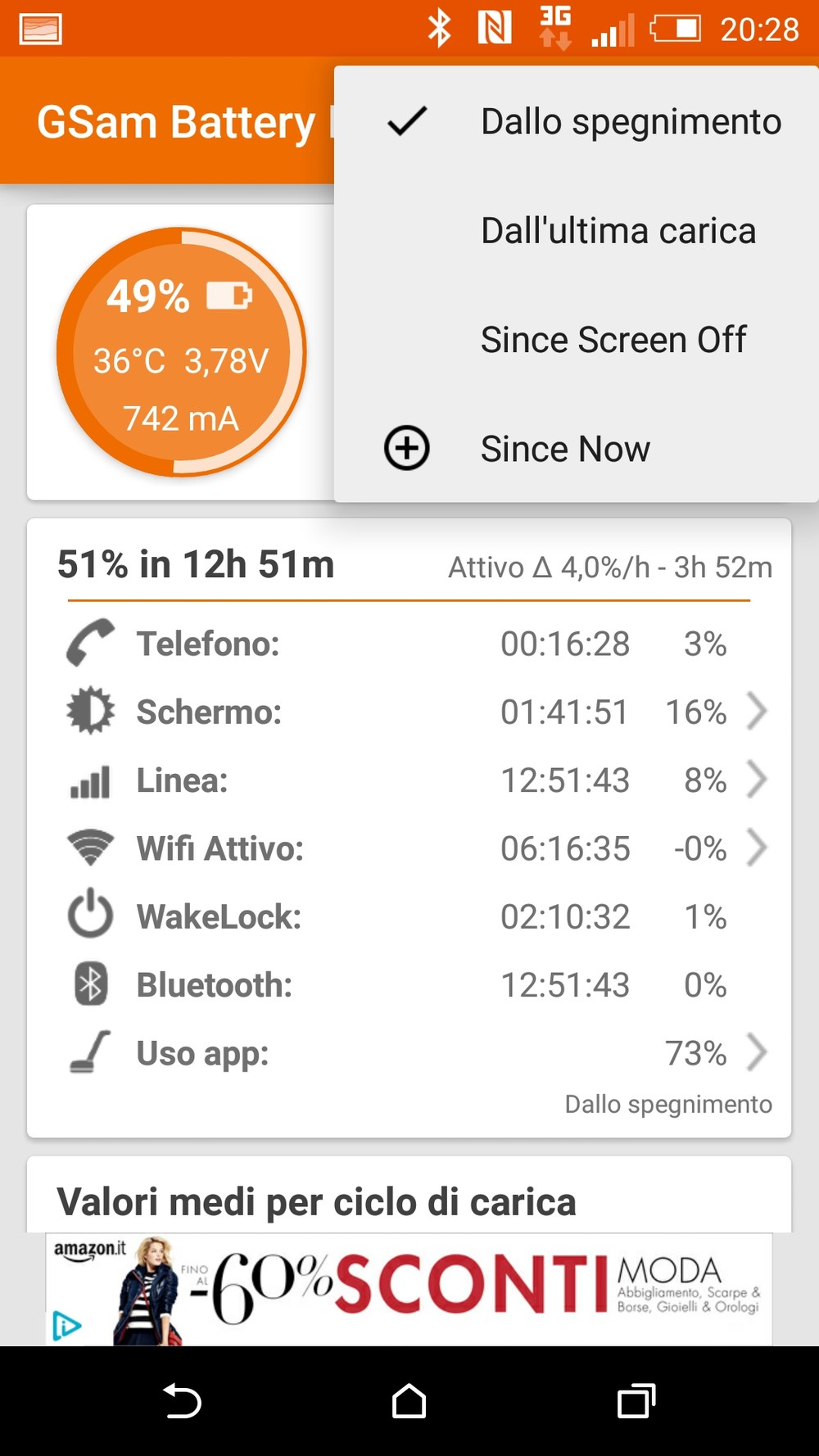819x1456 pixels.
Task: Open the Amazon sconti moda ad banner
Action: point(409,1289)
